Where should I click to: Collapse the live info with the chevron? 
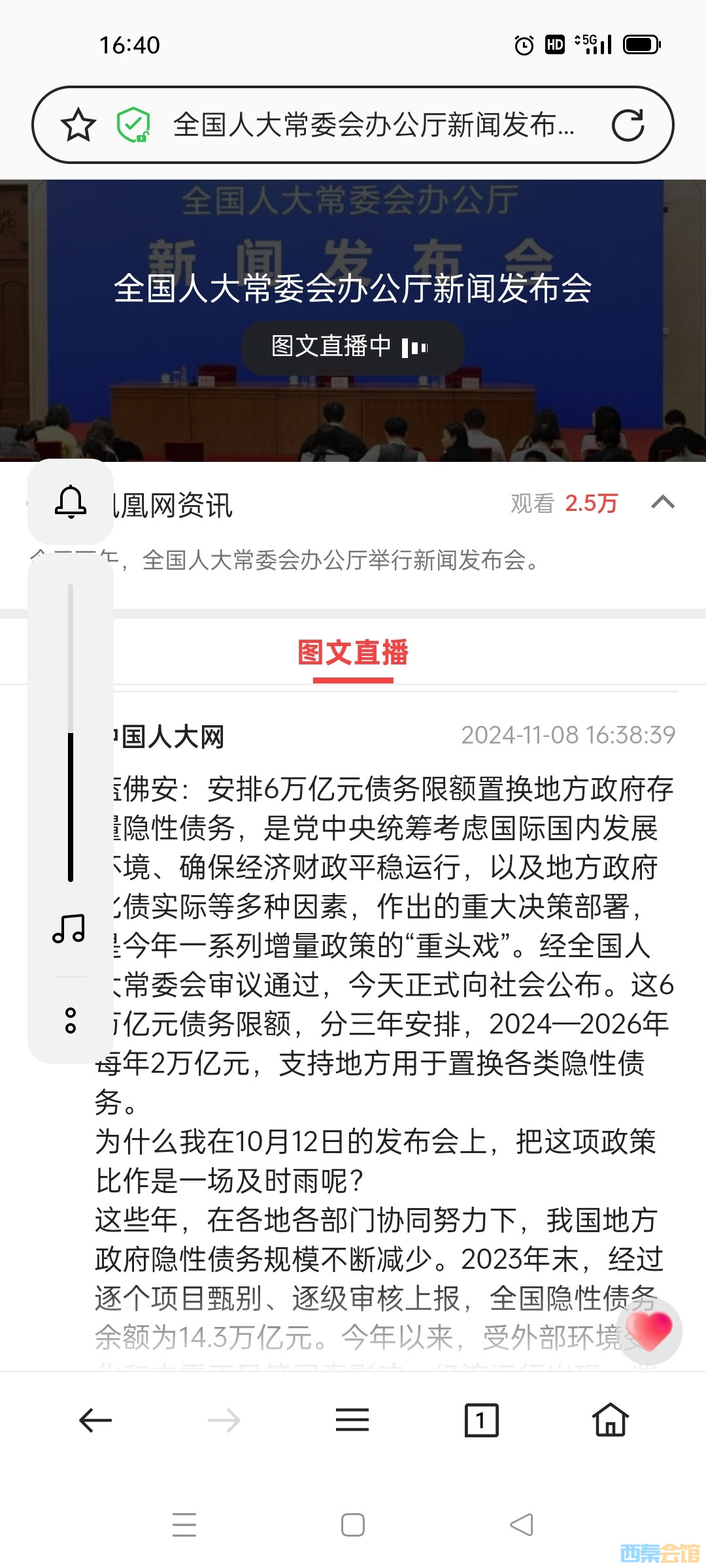click(663, 502)
